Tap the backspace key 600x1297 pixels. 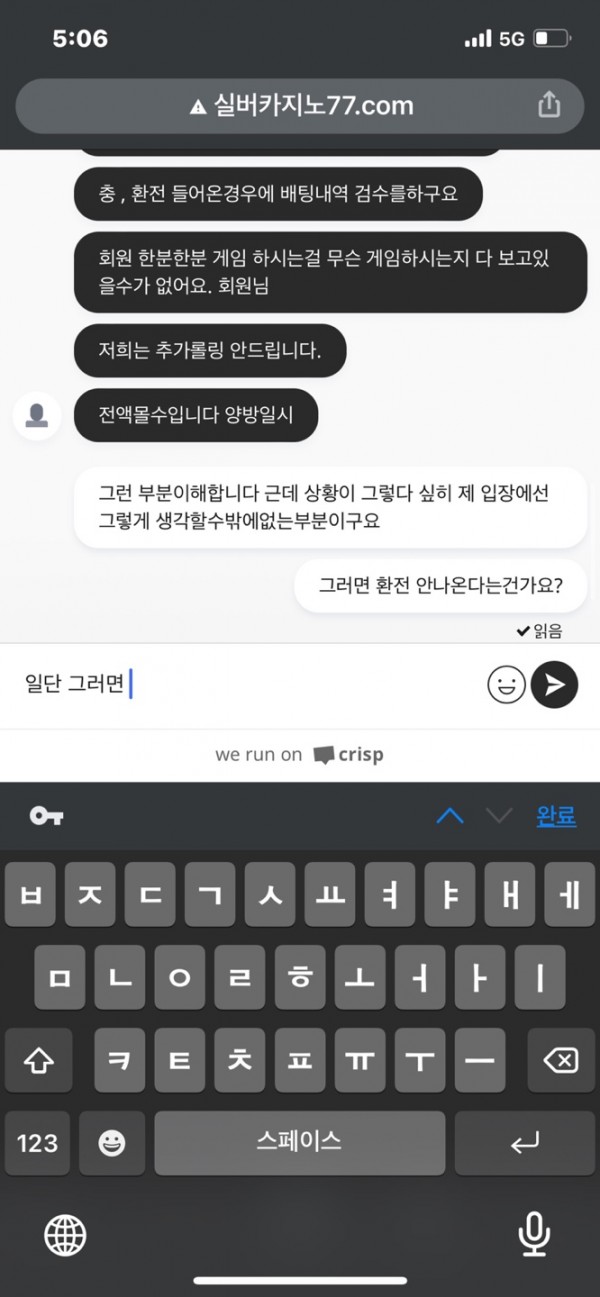coord(561,1061)
